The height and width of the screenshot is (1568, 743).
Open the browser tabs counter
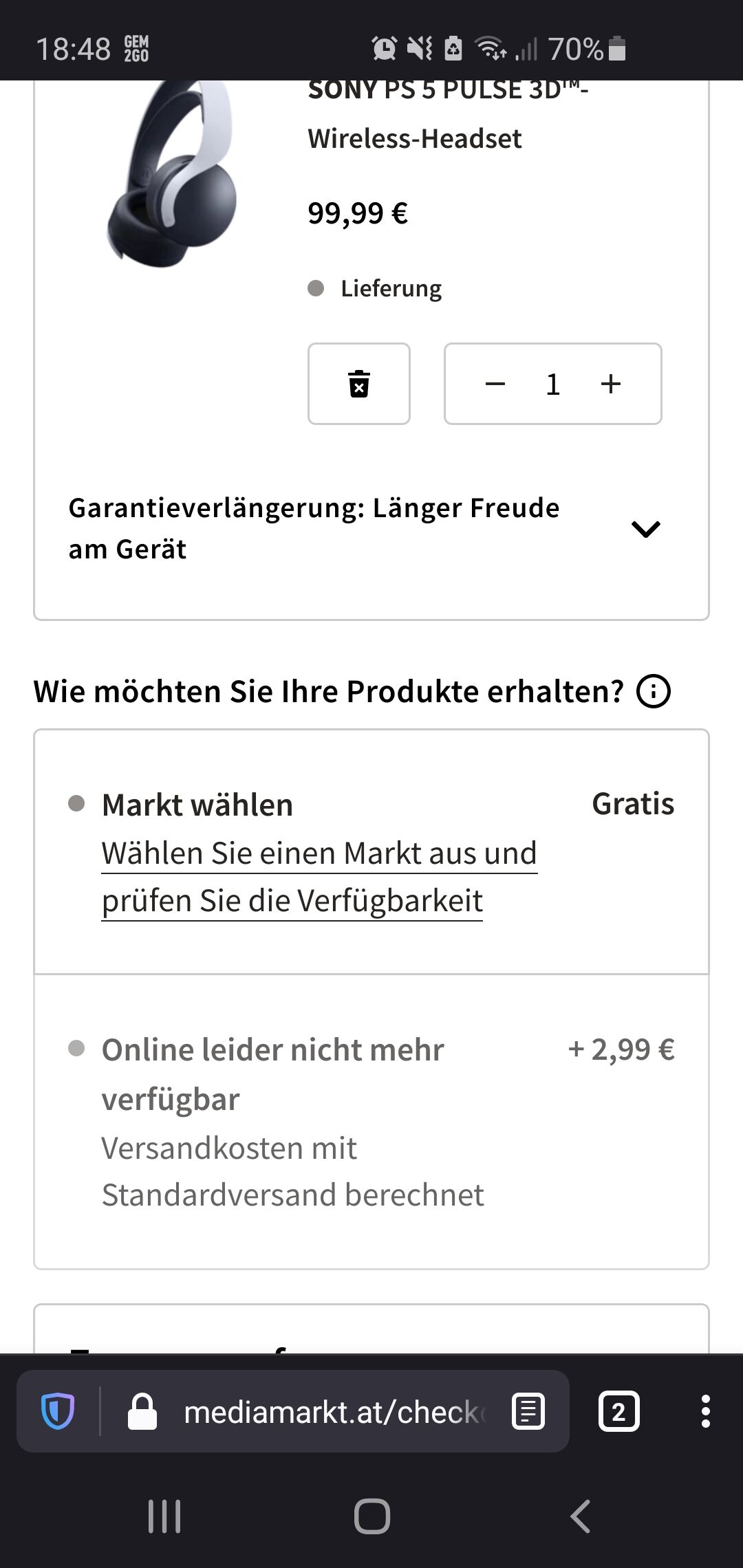619,1412
